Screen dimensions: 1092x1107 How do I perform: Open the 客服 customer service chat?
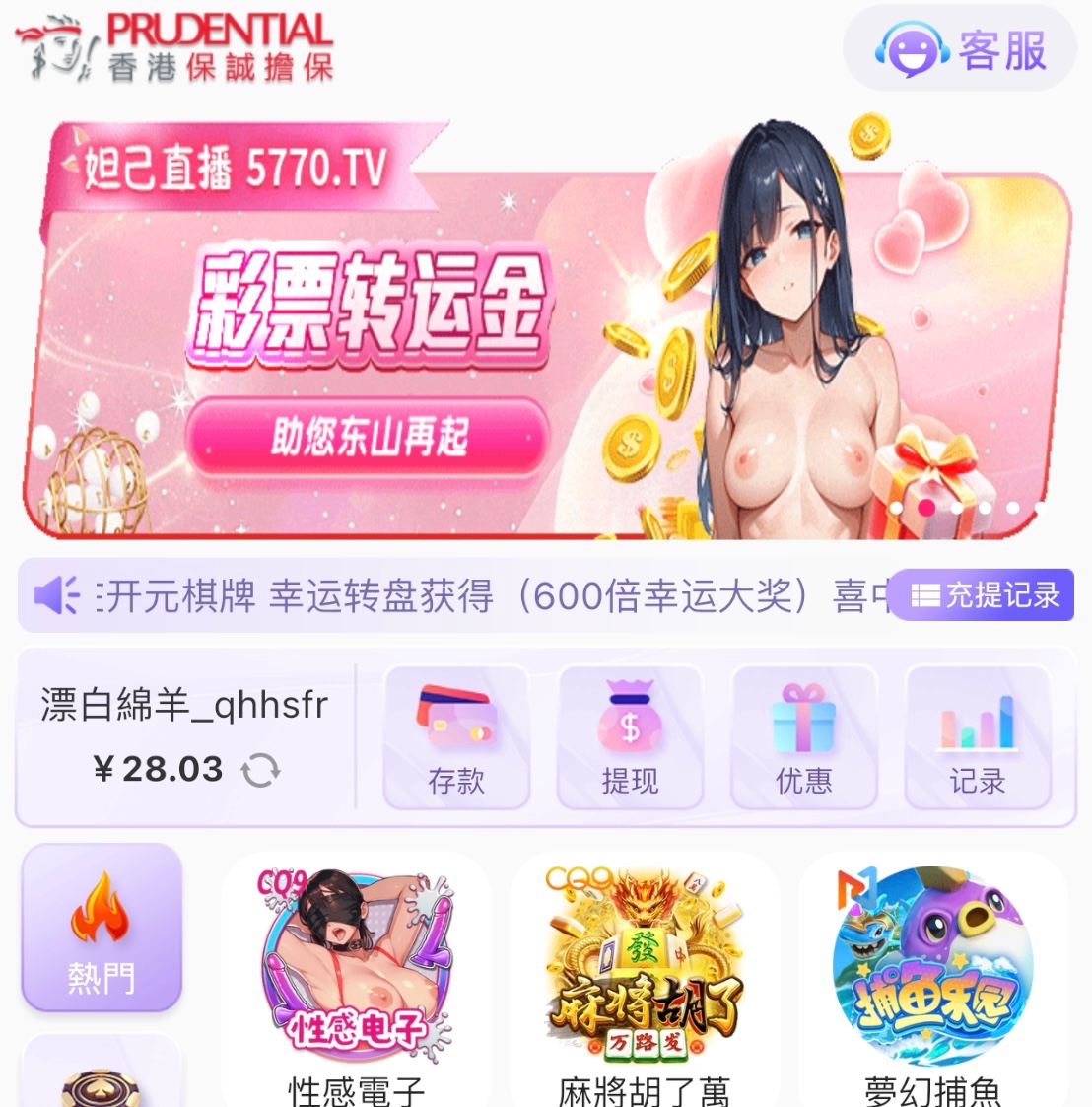coord(961,49)
